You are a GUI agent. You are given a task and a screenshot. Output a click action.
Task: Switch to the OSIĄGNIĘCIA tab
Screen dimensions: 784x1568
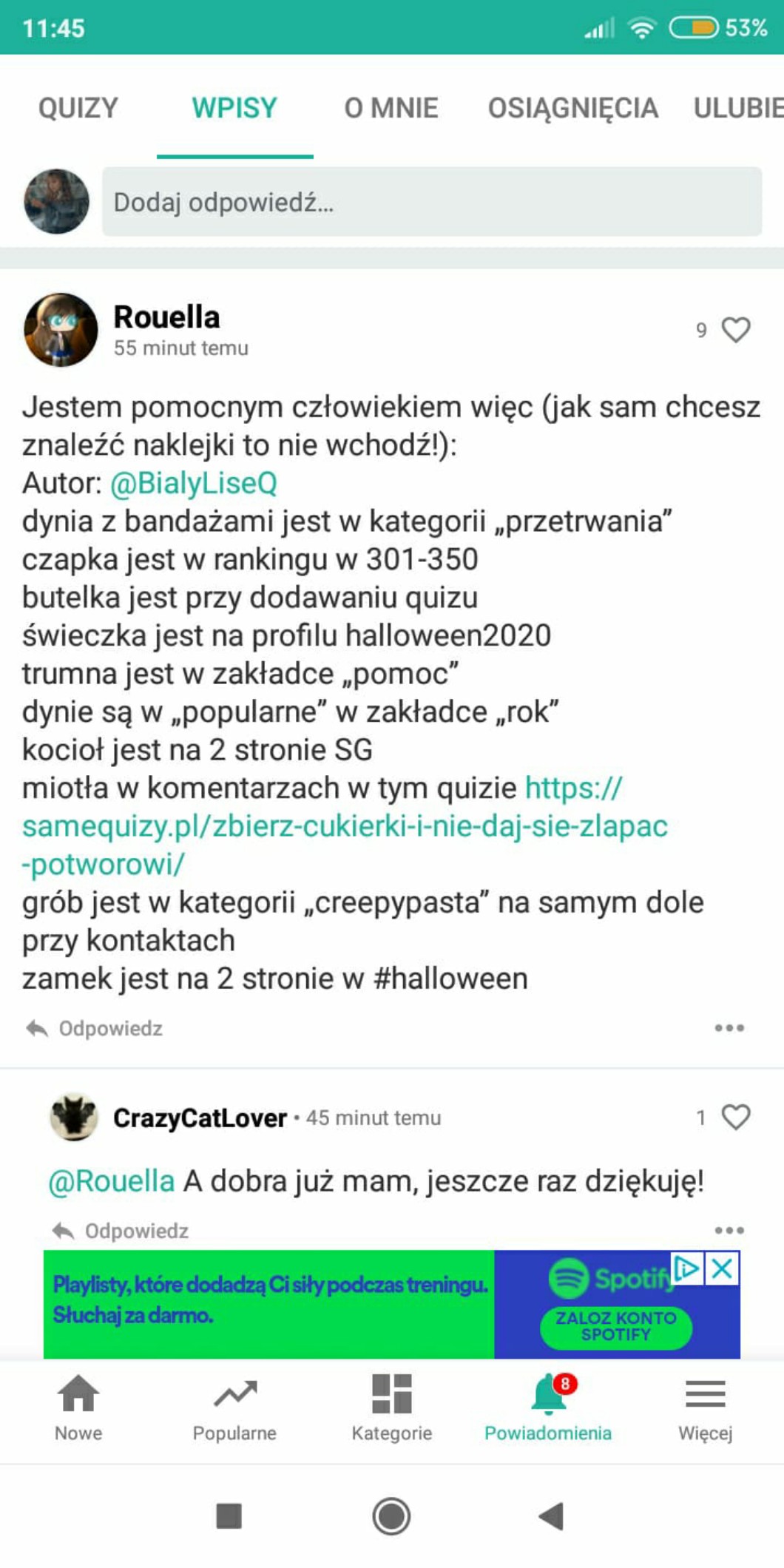tap(572, 108)
